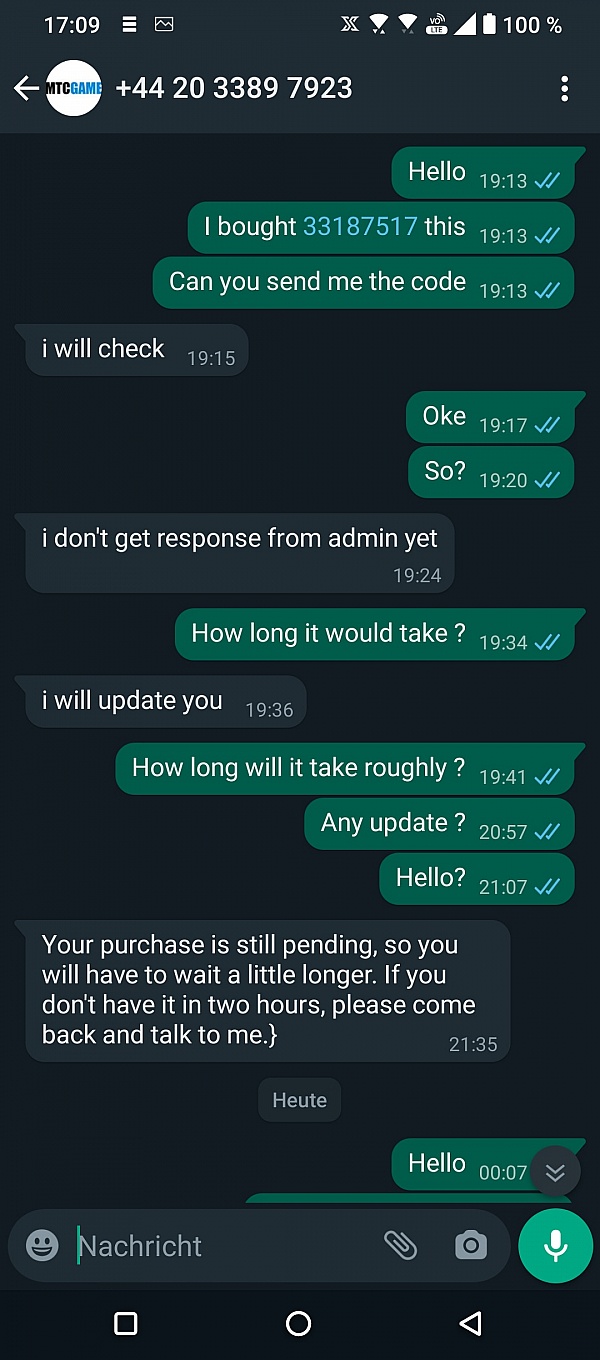Open the order number link 33187517
The image size is (600, 1360).
coord(360,226)
